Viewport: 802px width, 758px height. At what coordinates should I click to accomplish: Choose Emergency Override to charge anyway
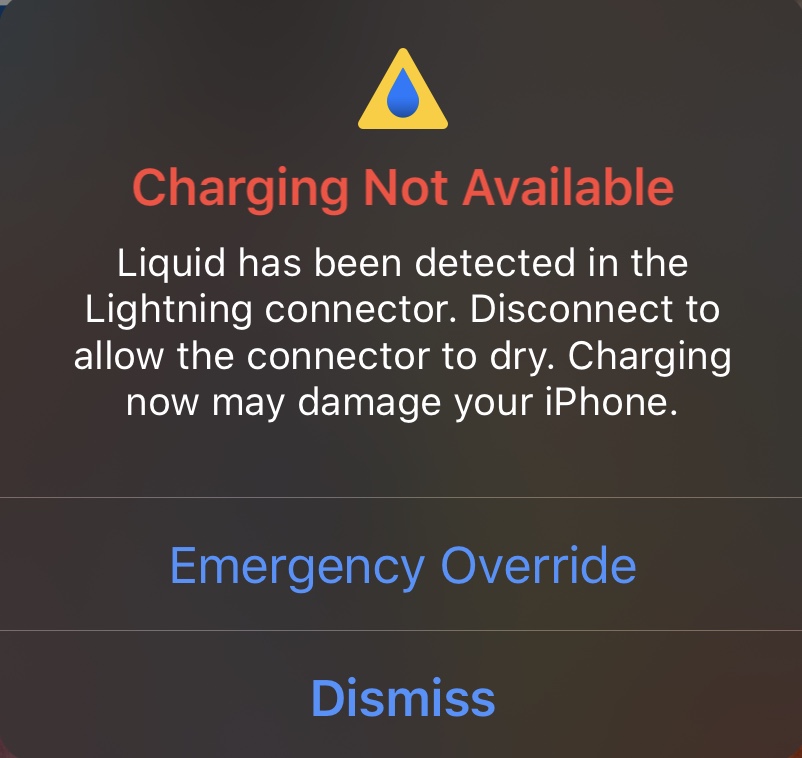(x=402, y=566)
